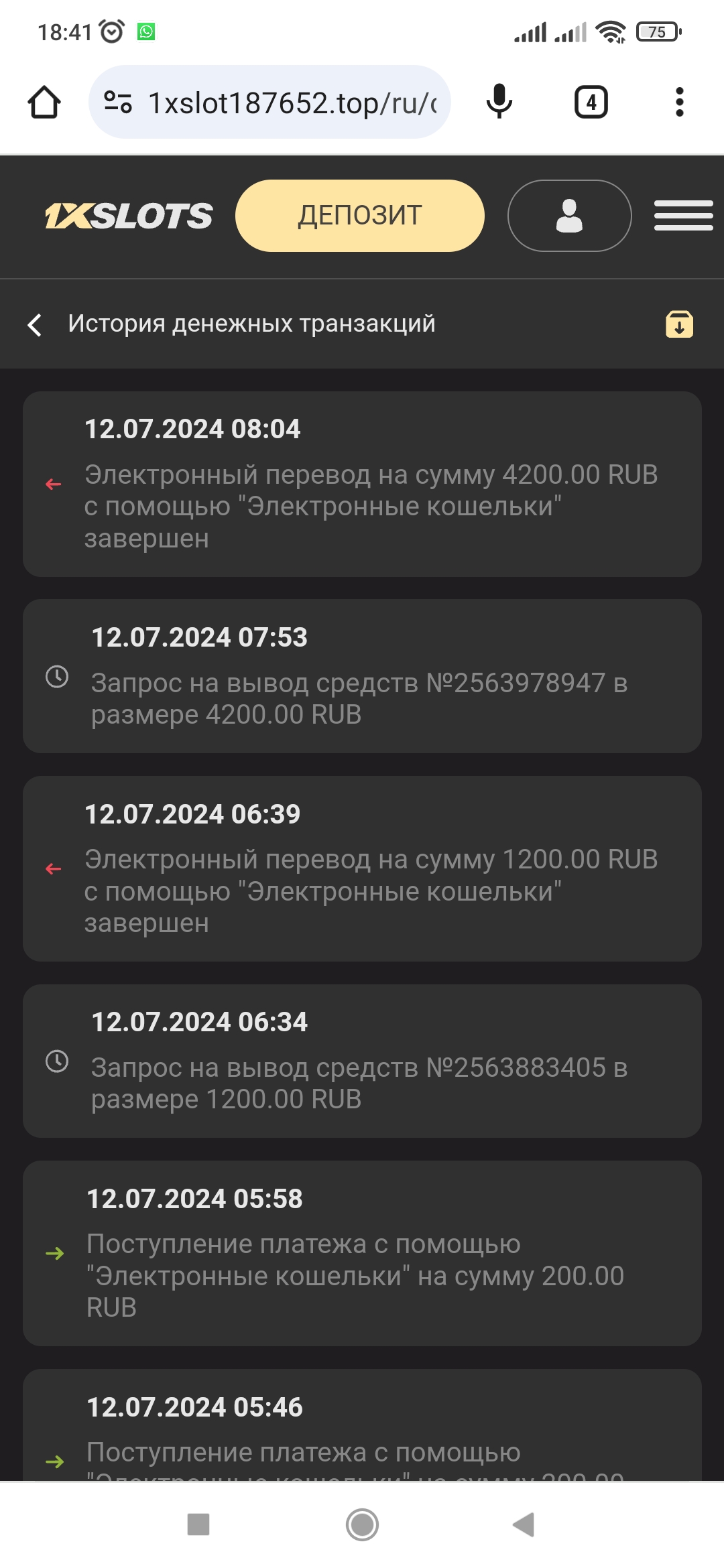Open the hamburger menu

[x=683, y=216]
